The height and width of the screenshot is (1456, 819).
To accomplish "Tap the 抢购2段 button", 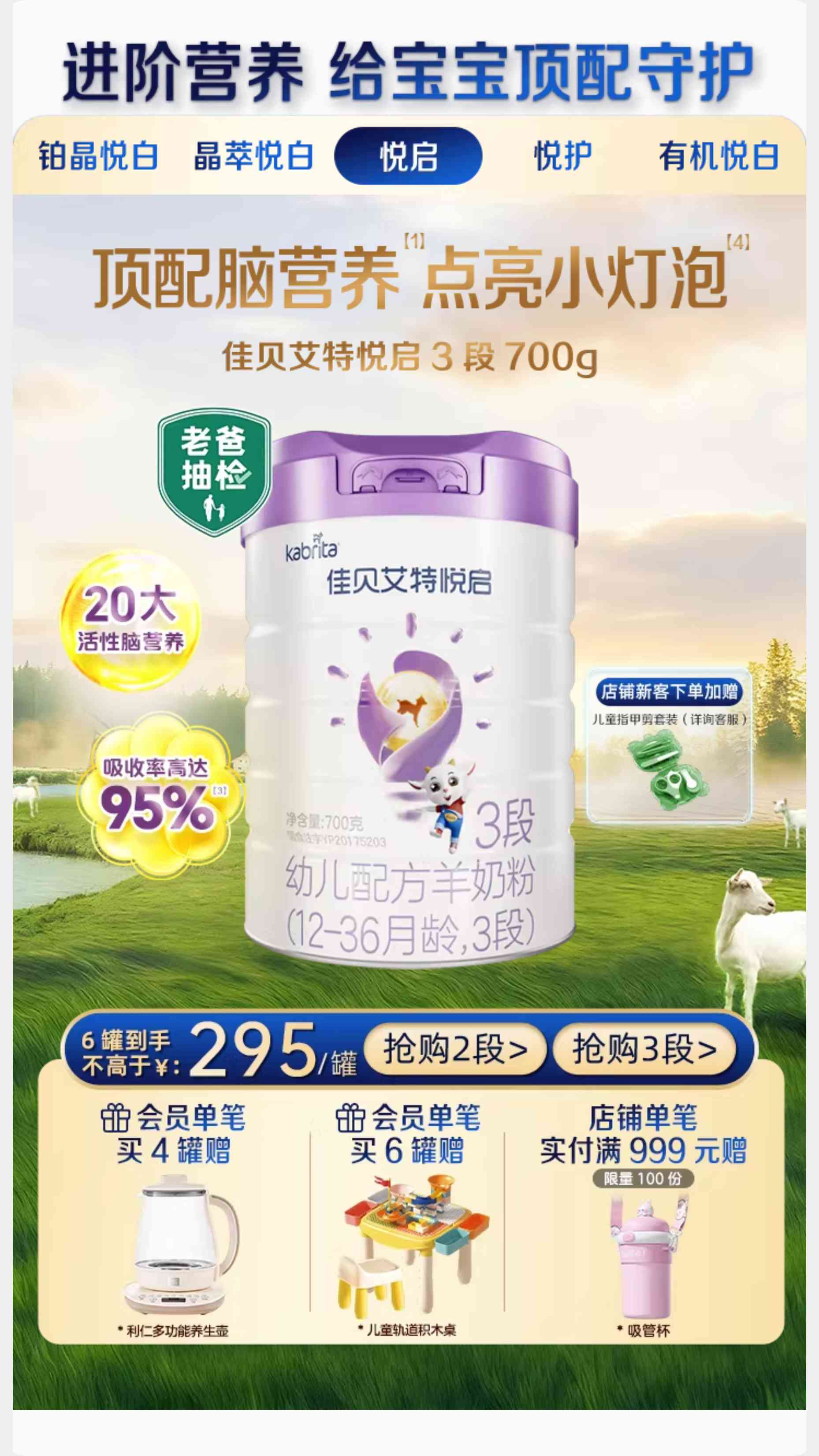I will [456, 1049].
